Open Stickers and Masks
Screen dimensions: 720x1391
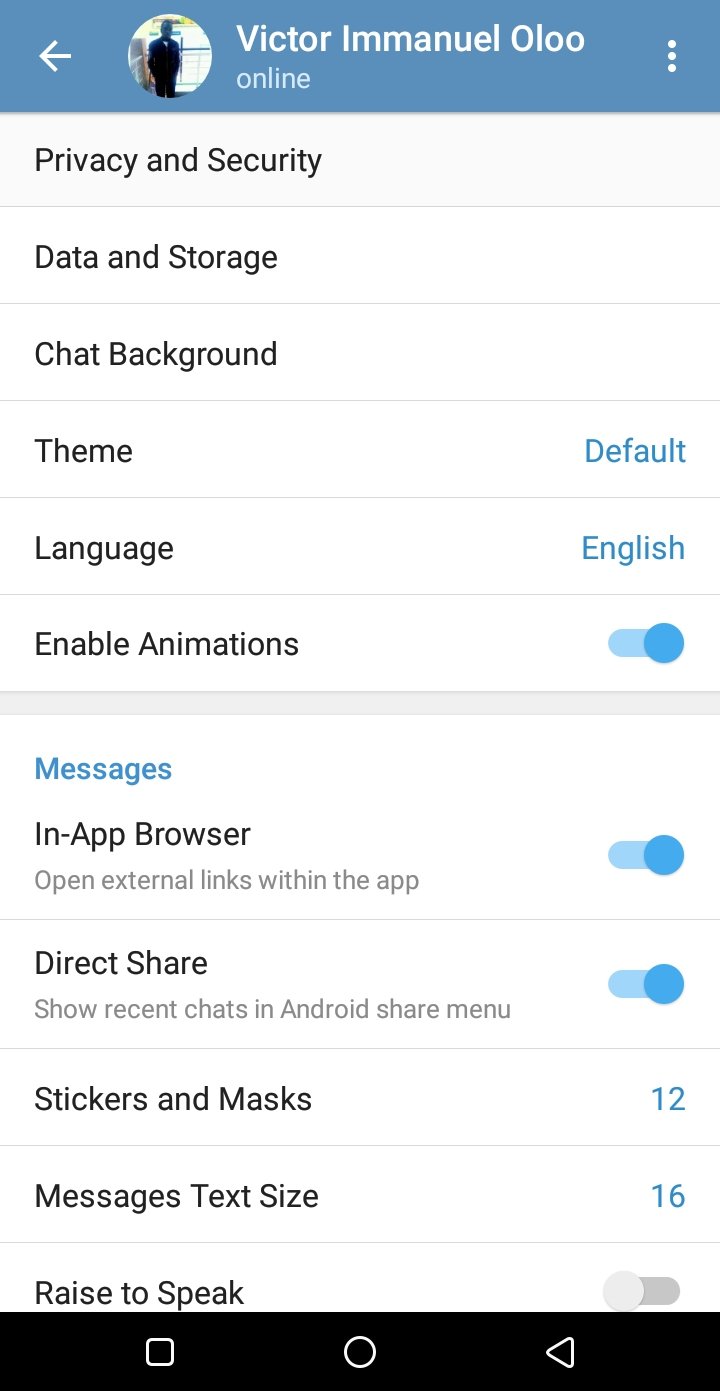tap(360, 1098)
